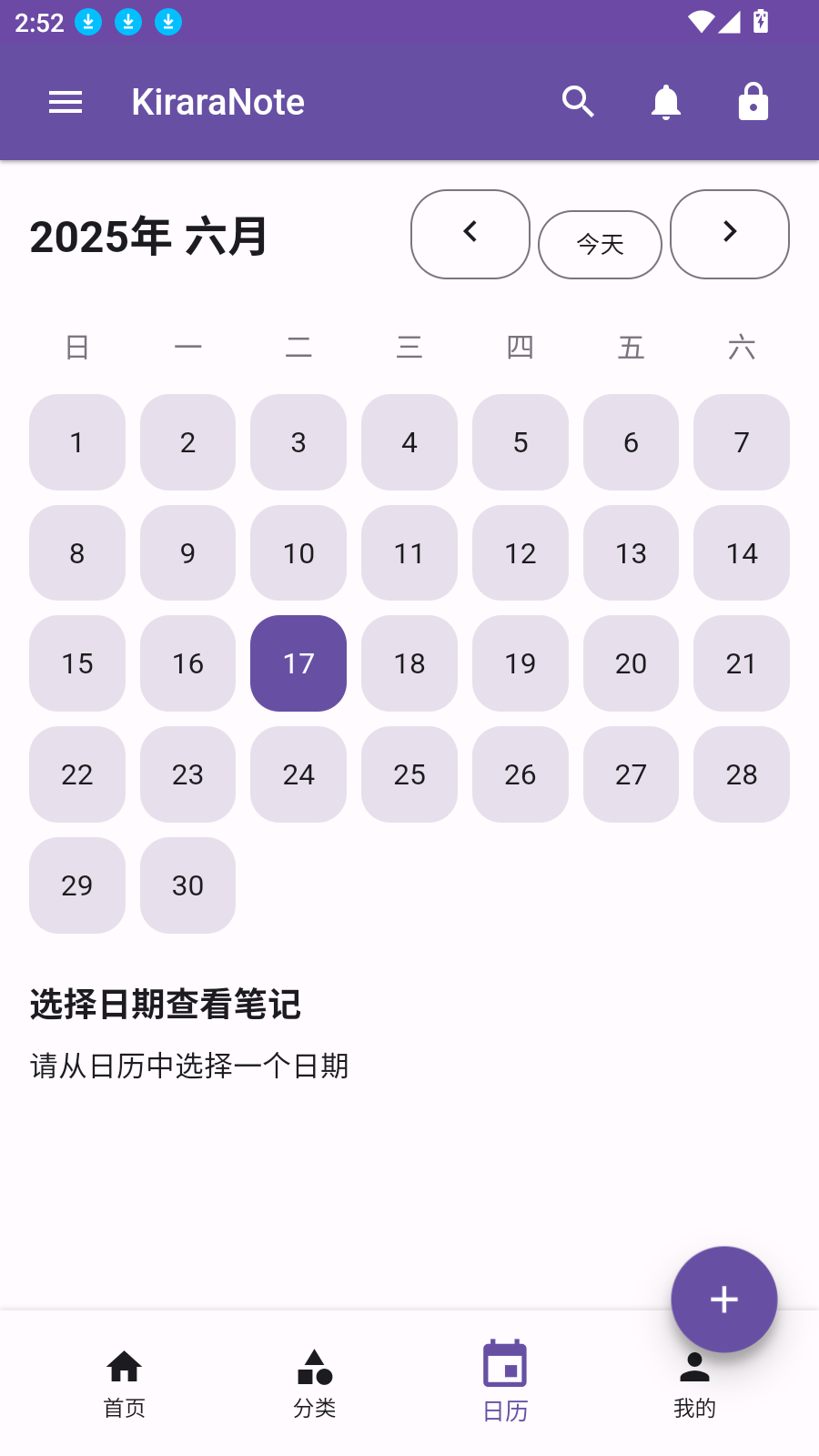Open notifications via the bell icon
This screenshot has width=819, height=1456.
665,101
